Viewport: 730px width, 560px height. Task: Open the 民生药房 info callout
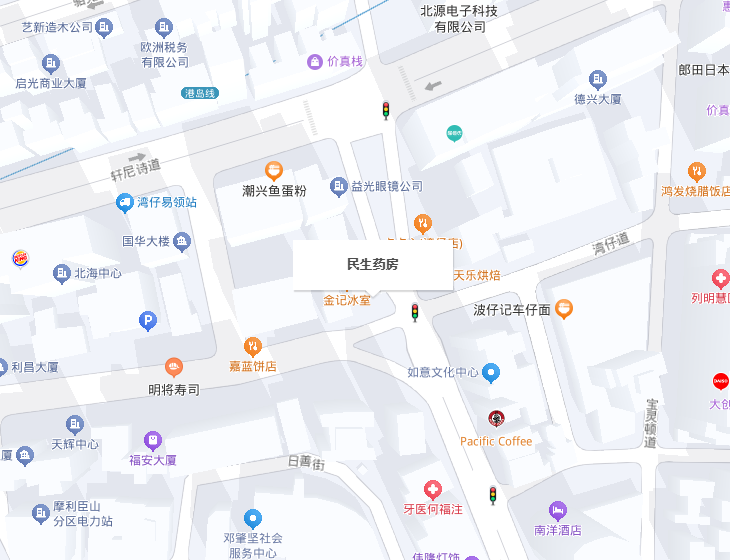pyautogui.click(x=372, y=265)
